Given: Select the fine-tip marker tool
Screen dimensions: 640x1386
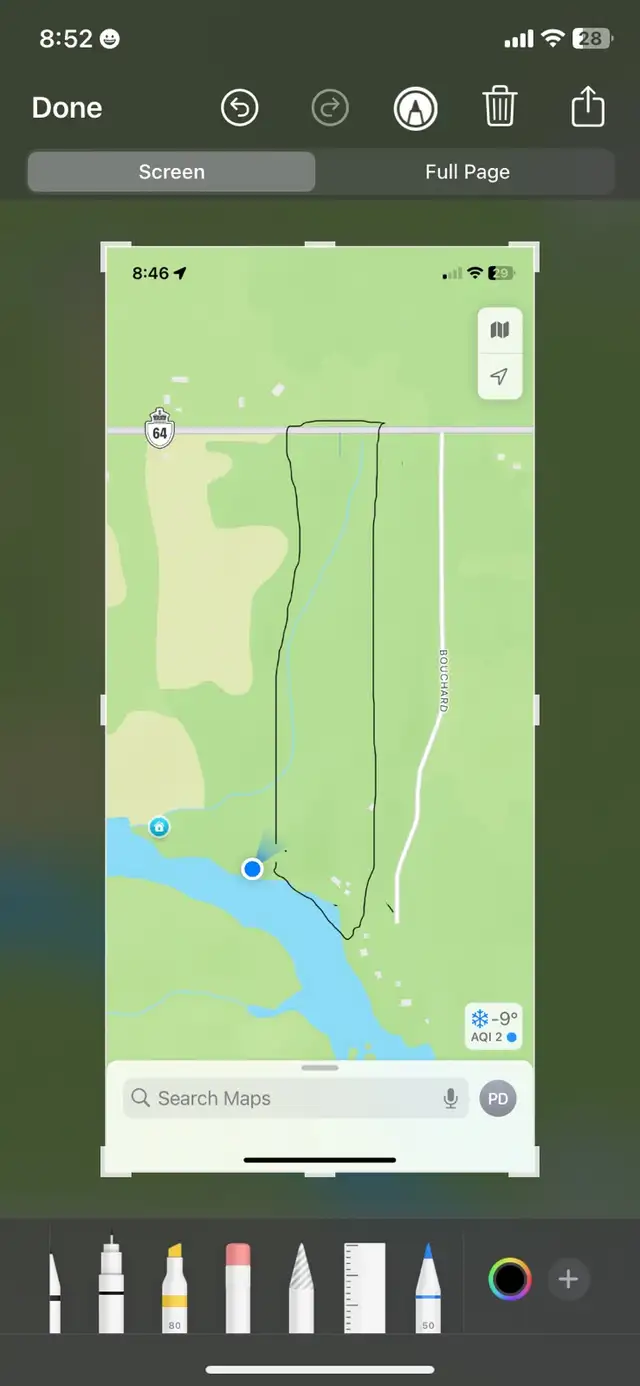Looking at the screenshot, I should pyautogui.click(x=111, y=1285).
